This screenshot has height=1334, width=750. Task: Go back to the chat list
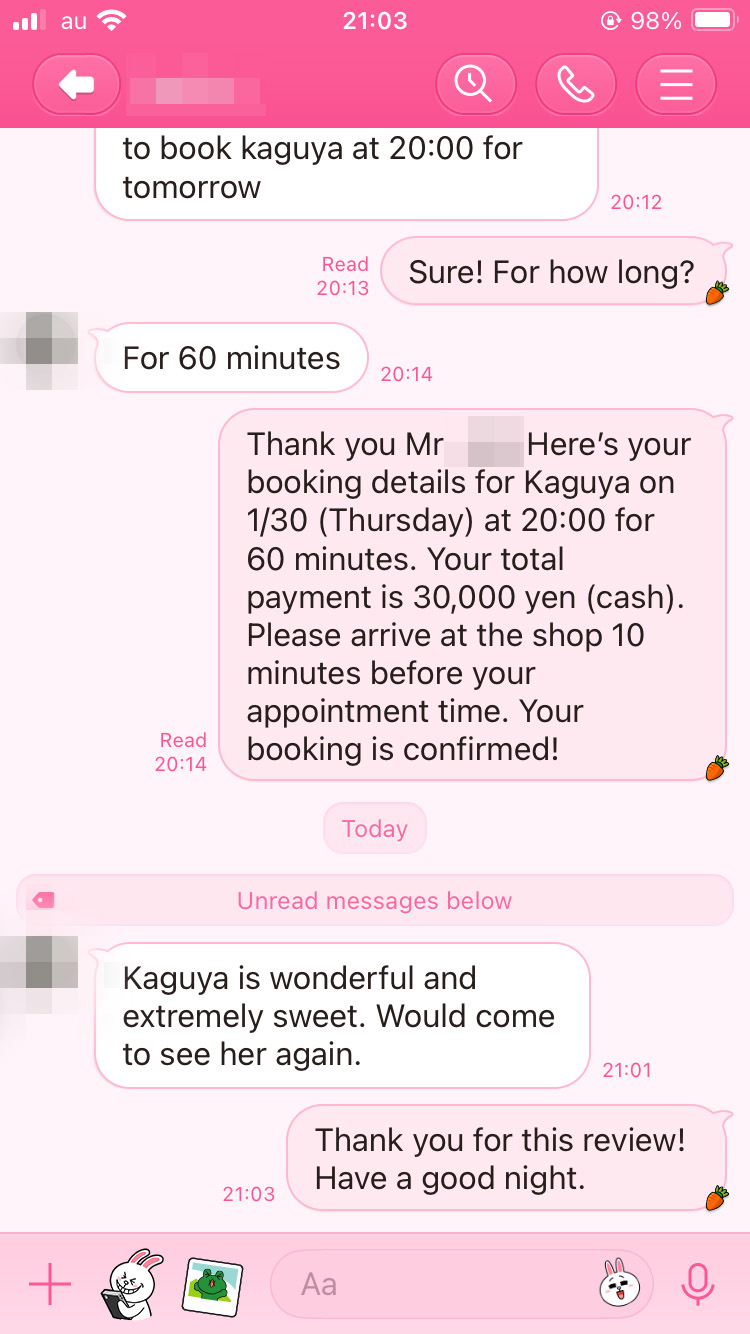[77, 87]
